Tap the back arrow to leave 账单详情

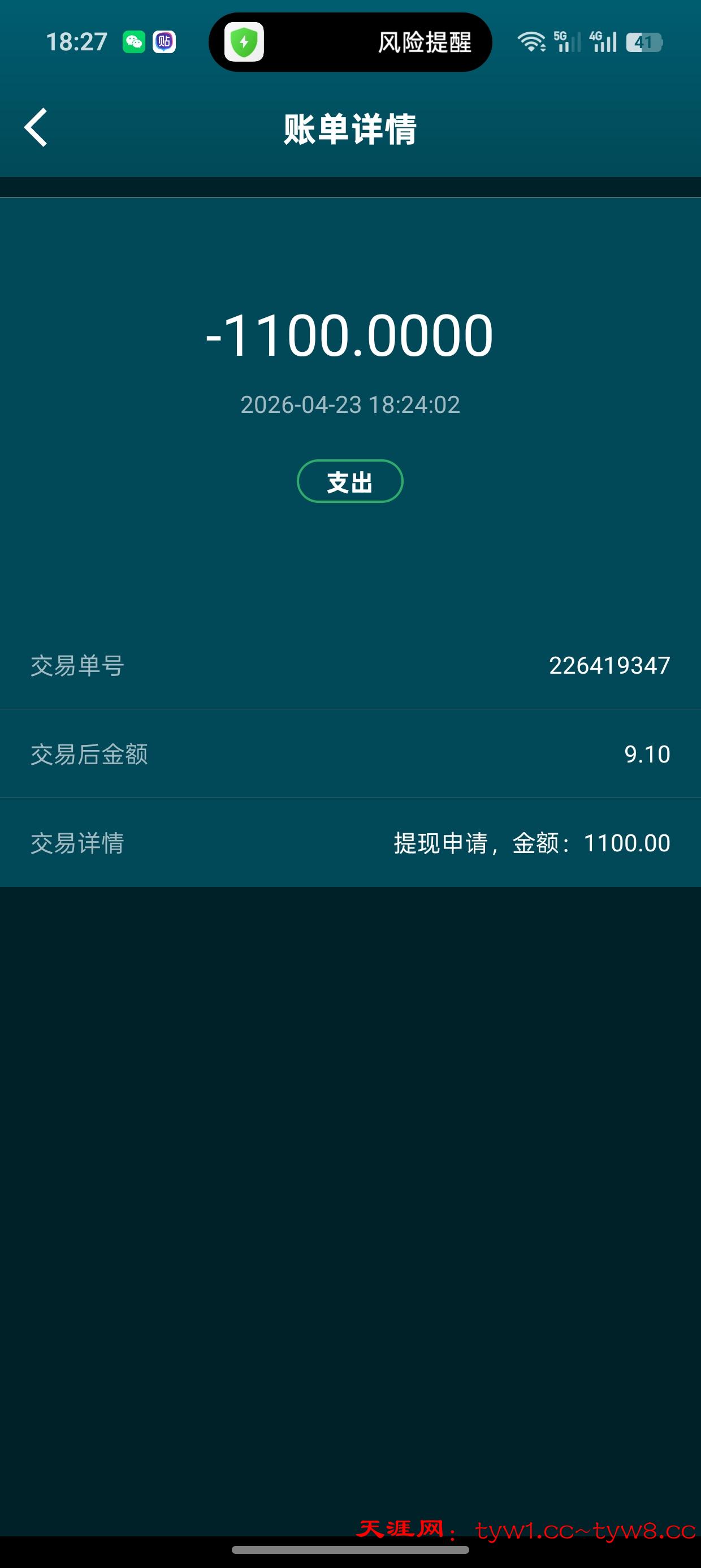coord(34,128)
